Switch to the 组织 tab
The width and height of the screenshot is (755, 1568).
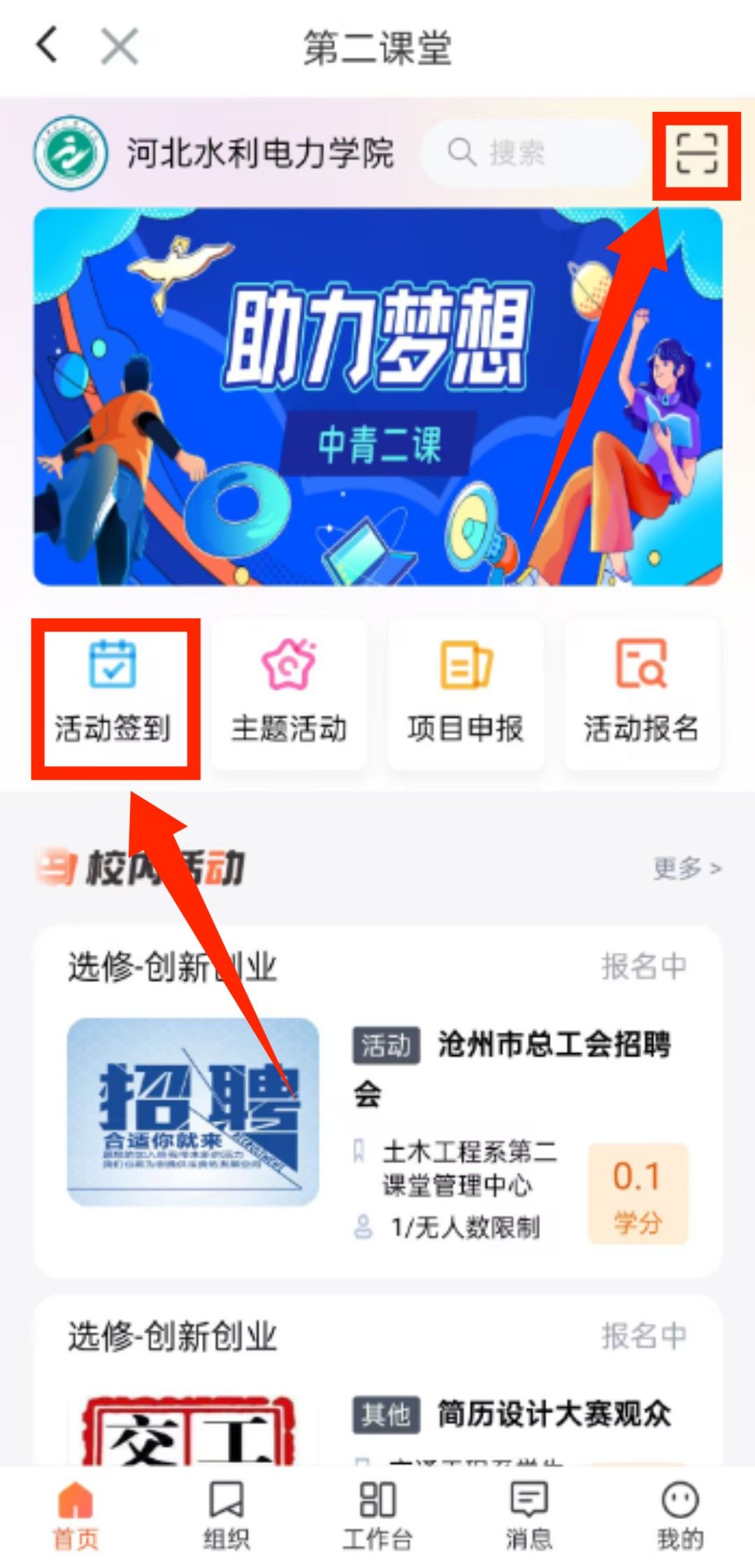coord(226,1514)
